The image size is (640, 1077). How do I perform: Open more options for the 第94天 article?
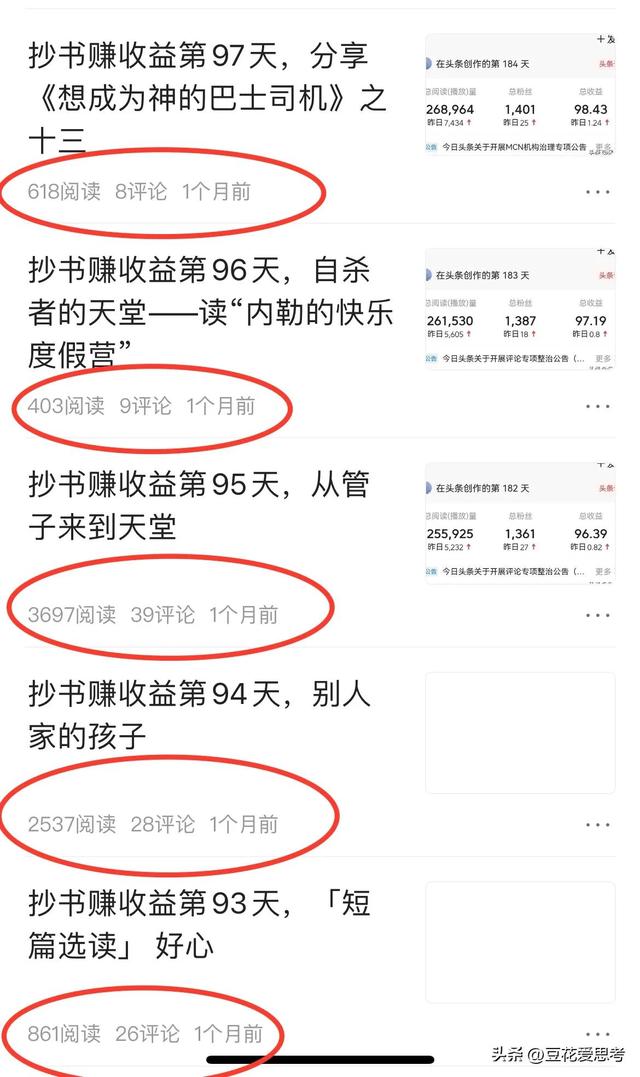(x=597, y=825)
